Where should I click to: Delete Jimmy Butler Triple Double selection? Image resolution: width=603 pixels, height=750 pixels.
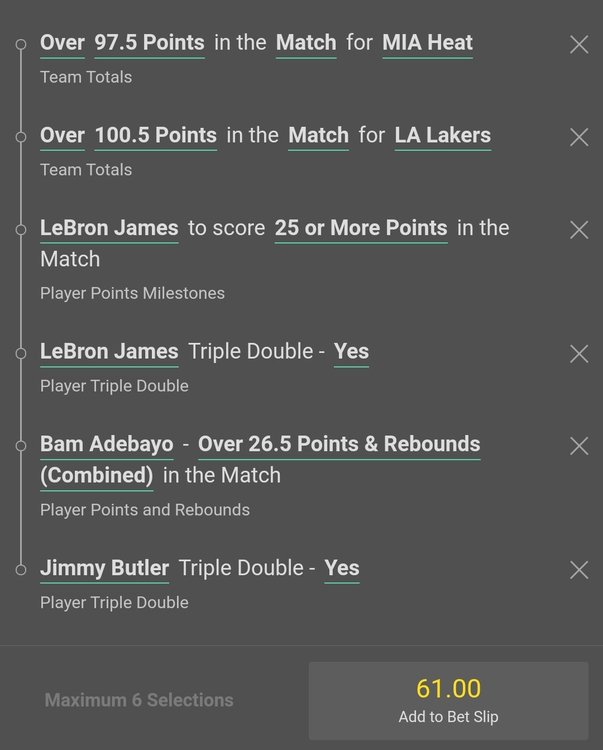(x=578, y=569)
